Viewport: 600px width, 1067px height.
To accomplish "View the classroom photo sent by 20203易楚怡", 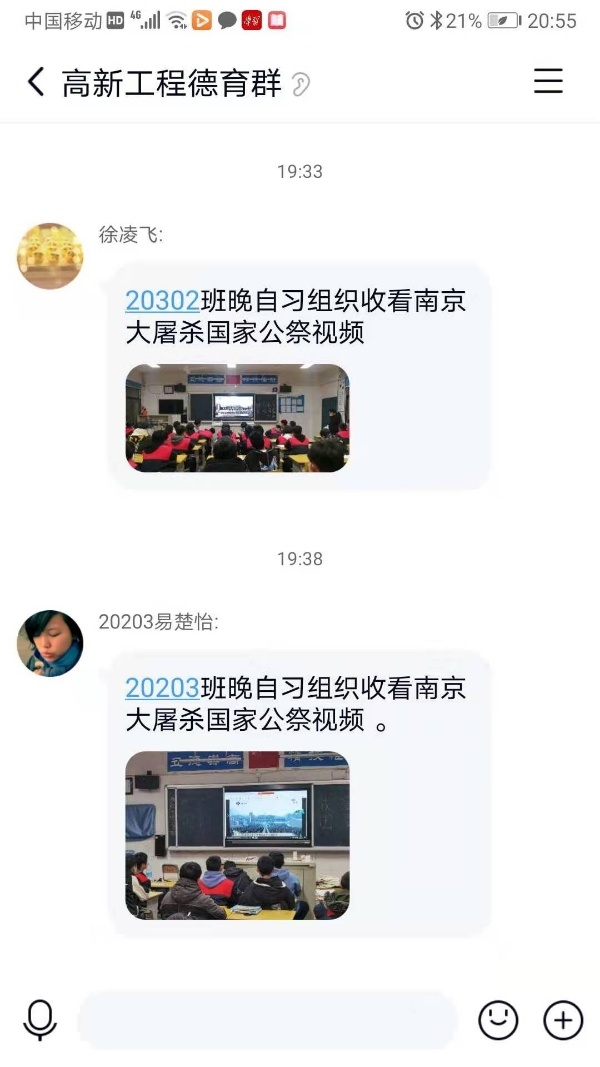I will [237, 835].
